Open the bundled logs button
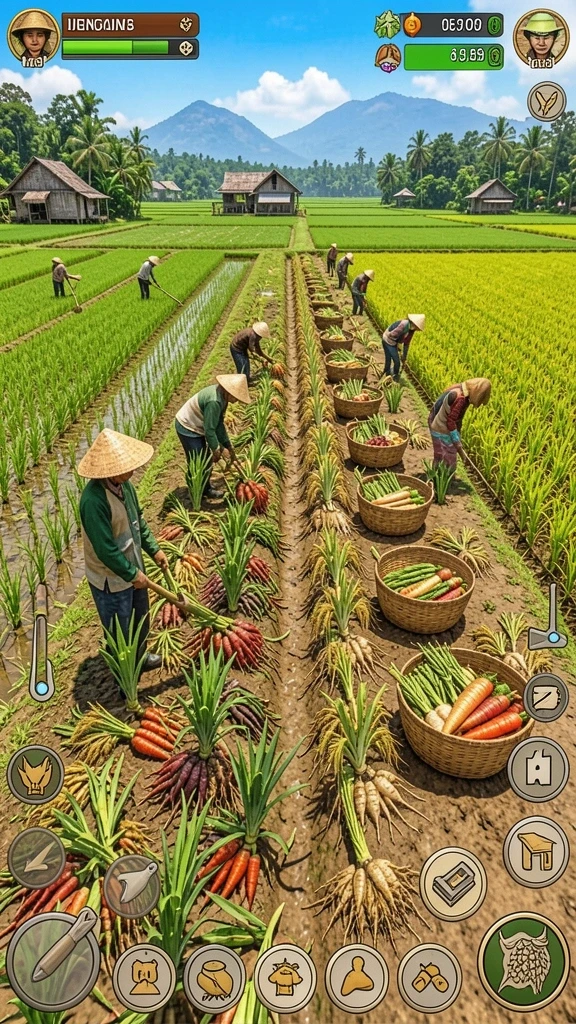576x1024 pixels. [430, 978]
